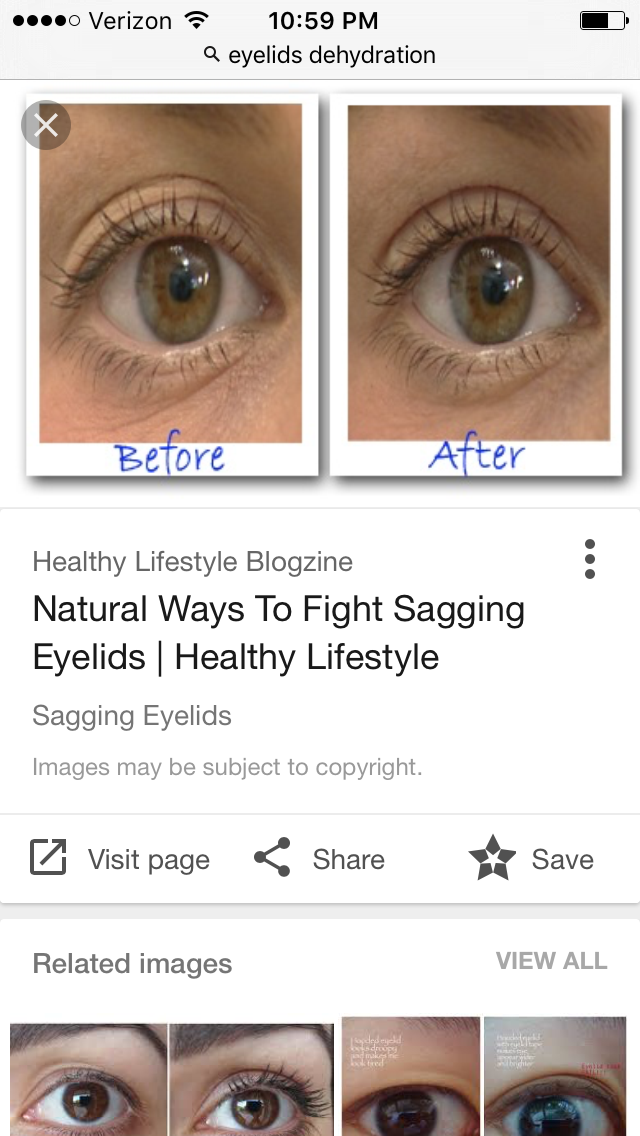640x1136 pixels.
Task: Tap the eyelids dehydration address bar
Action: tap(320, 55)
